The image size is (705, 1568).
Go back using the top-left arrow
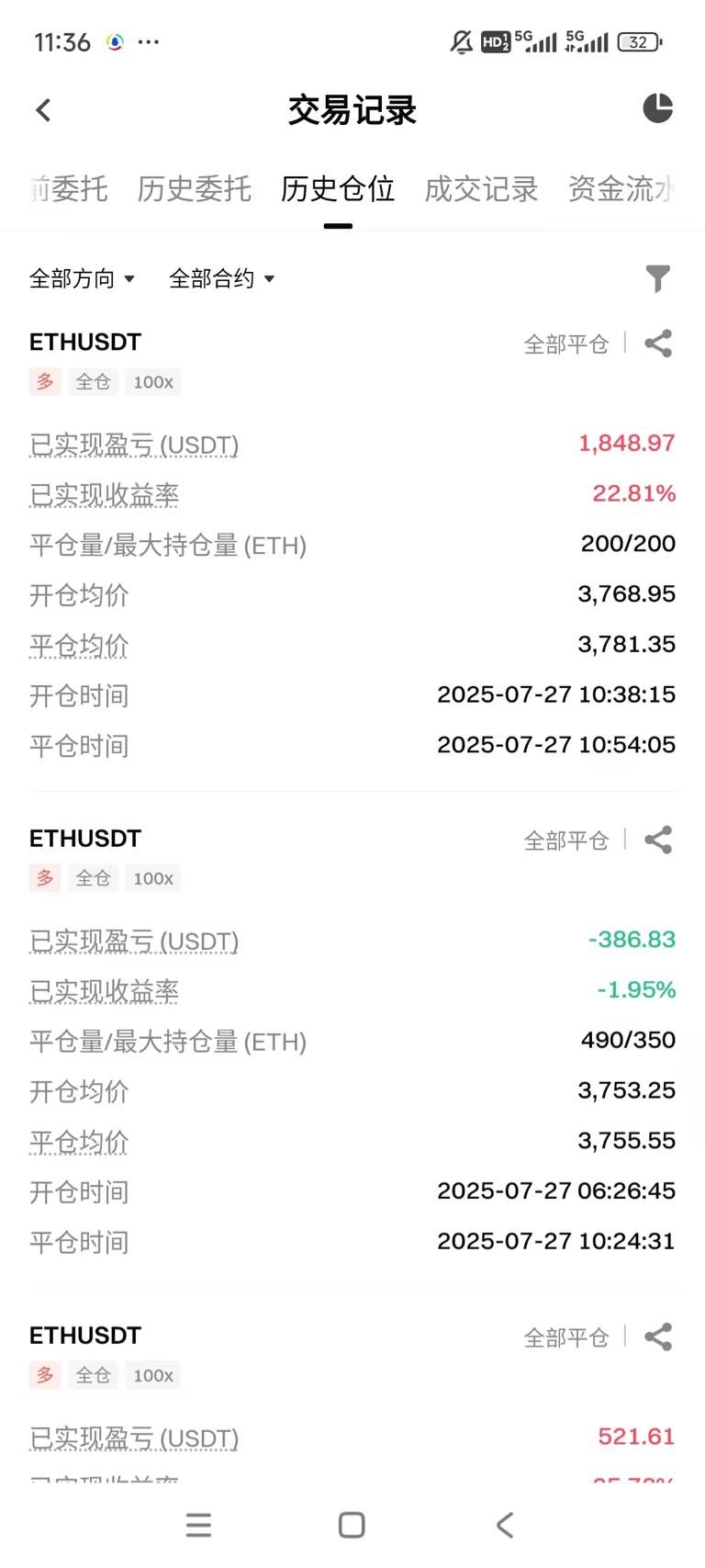pyautogui.click(x=43, y=110)
